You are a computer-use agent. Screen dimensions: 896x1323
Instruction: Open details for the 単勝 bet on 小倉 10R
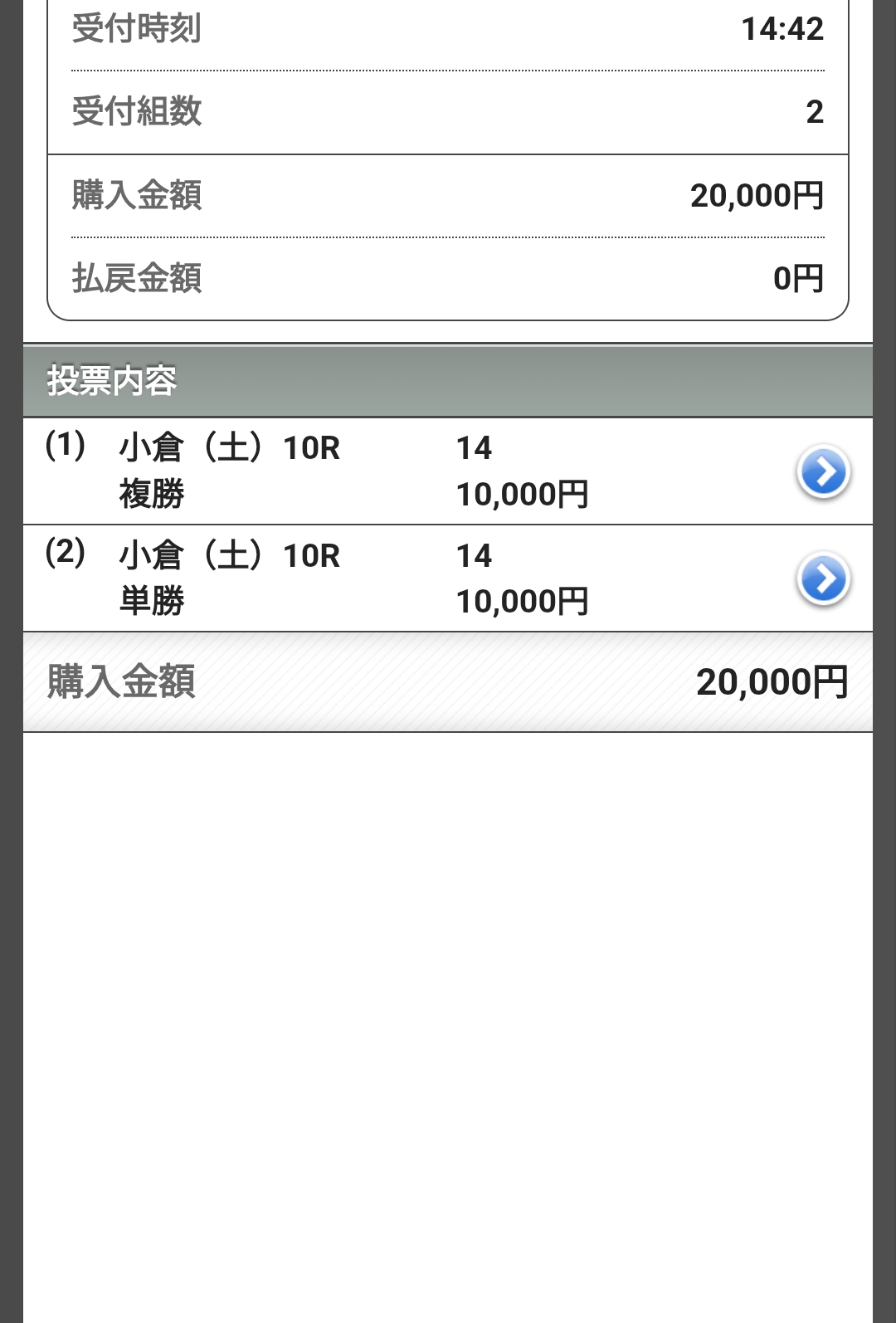[822, 579]
